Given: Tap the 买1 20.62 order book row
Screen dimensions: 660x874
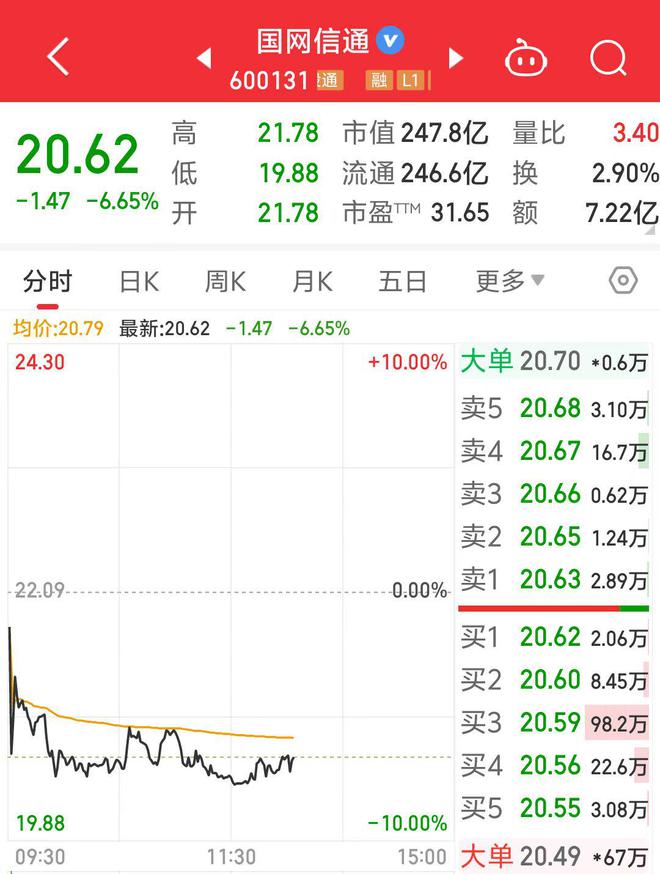Looking at the screenshot, I should pyautogui.click(x=553, y=636).
